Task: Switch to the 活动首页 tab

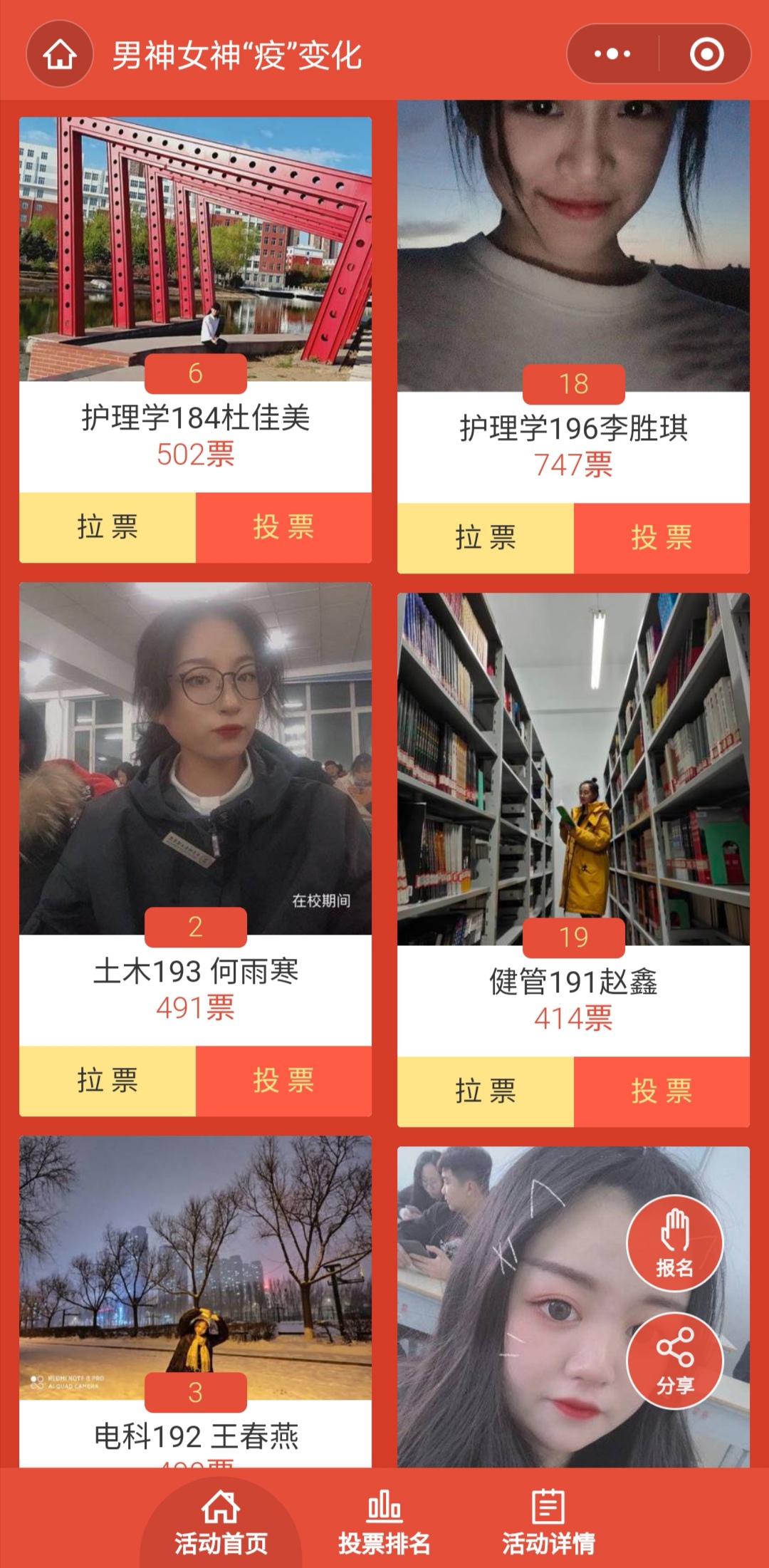Action: [221, 1522]
